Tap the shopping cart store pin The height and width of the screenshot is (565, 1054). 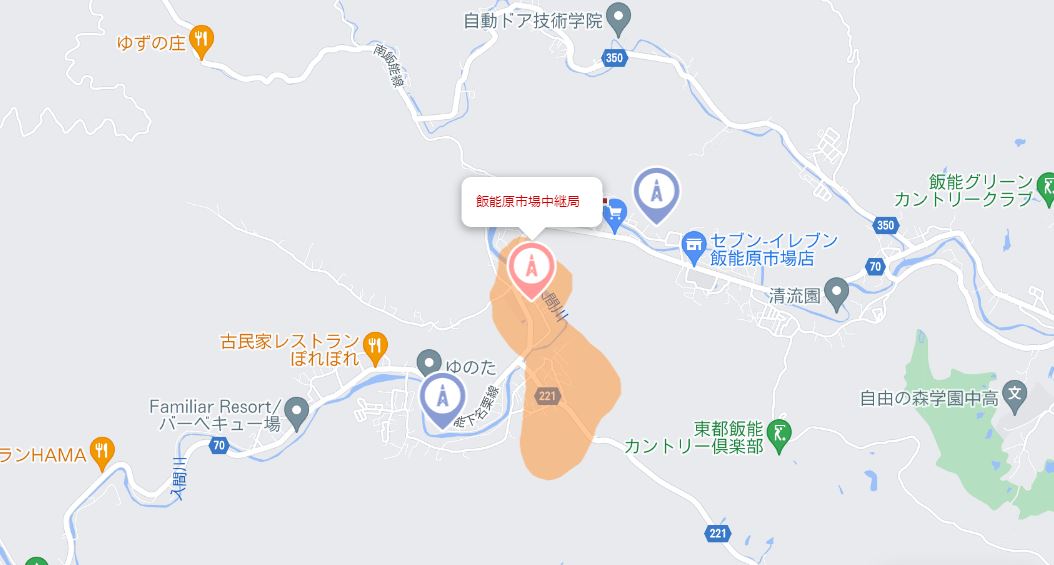coord(615,211)
